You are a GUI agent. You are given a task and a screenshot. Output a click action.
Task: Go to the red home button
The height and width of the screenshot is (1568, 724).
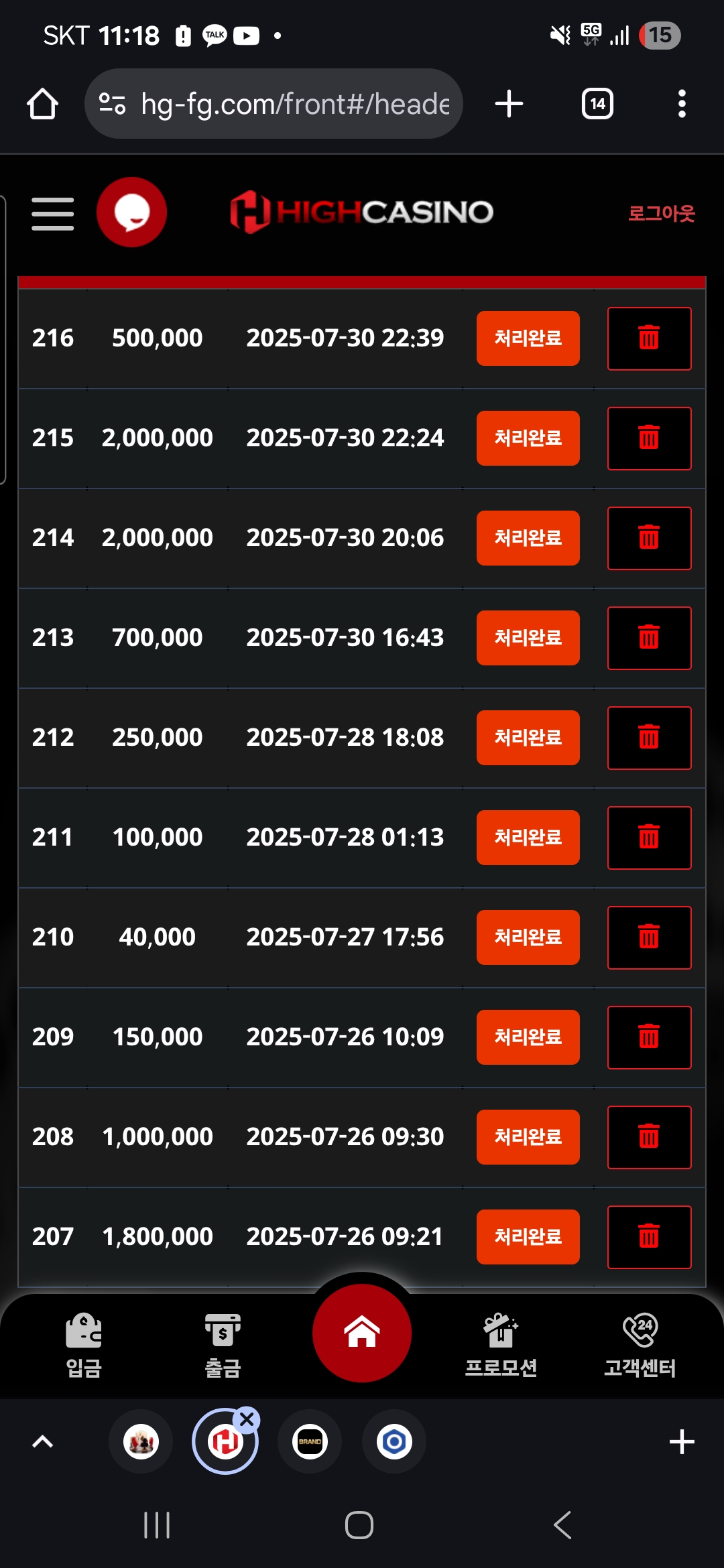point(362,1333)
